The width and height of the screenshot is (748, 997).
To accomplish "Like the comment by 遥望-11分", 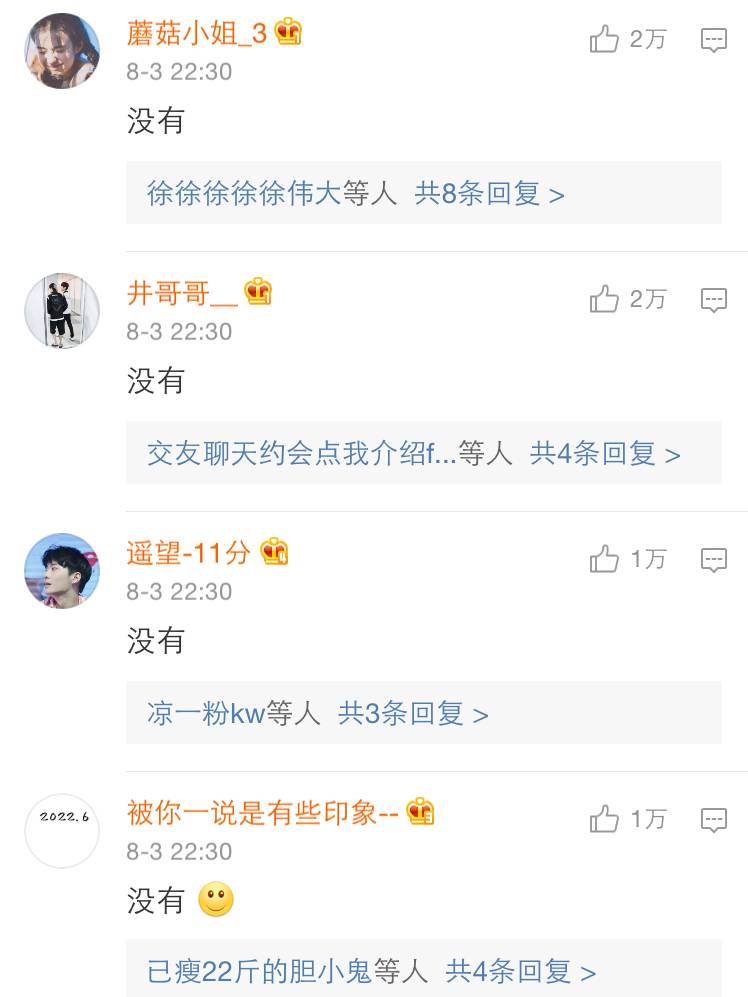I will 605,559.
